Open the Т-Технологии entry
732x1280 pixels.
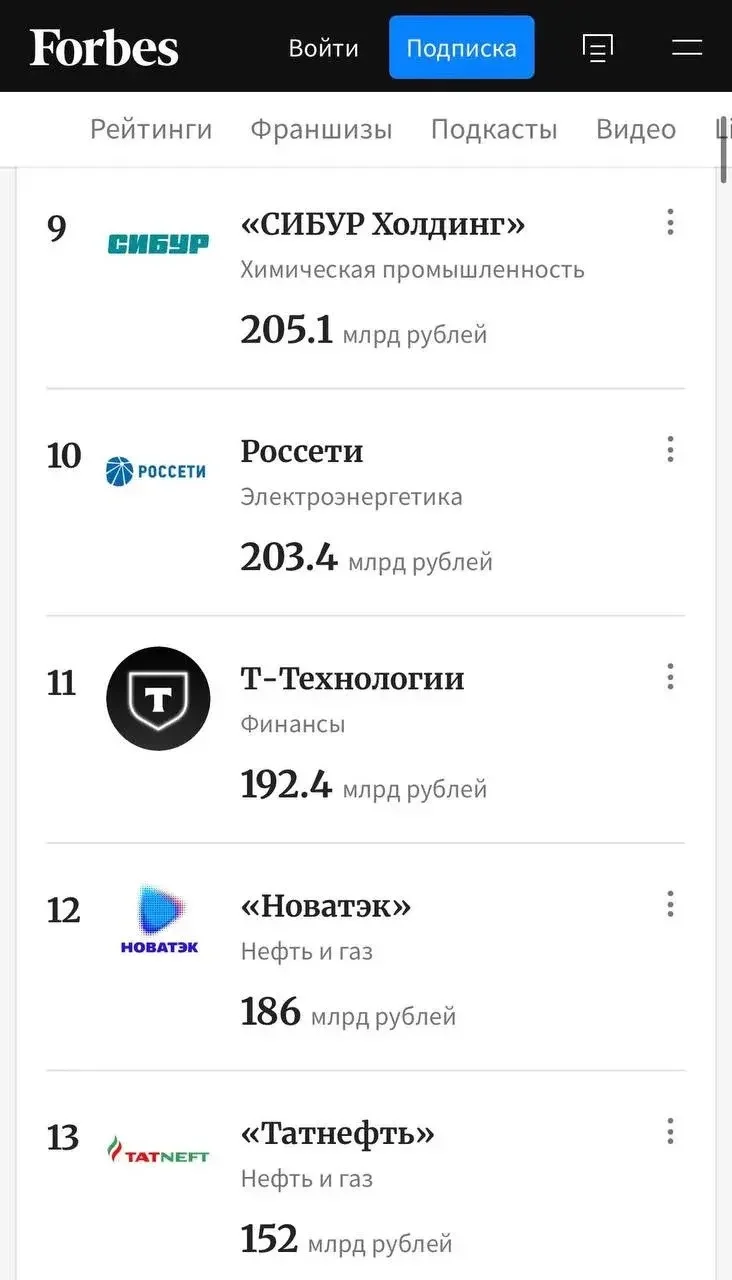click(x=353, y=679)
